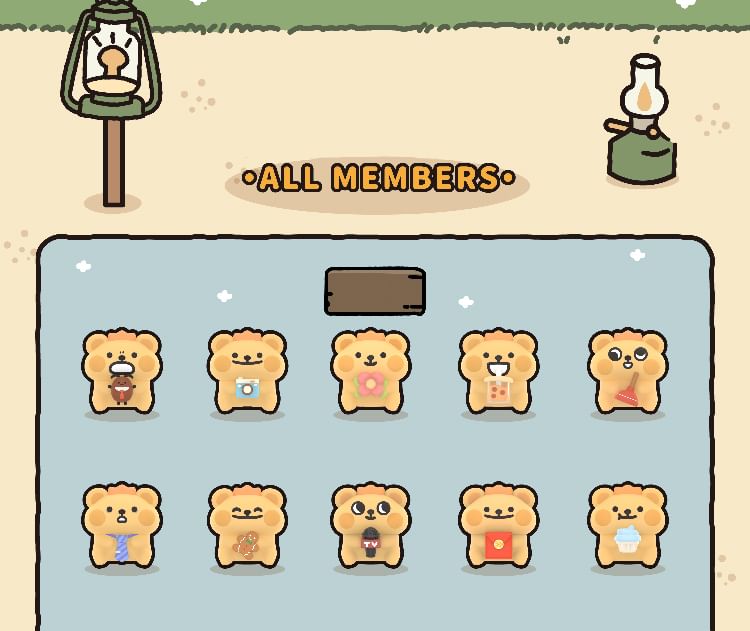Open the bear holding a red envelope
This screenshot has height=631, width=750.
pyautogui.click(x=498, y=526)
